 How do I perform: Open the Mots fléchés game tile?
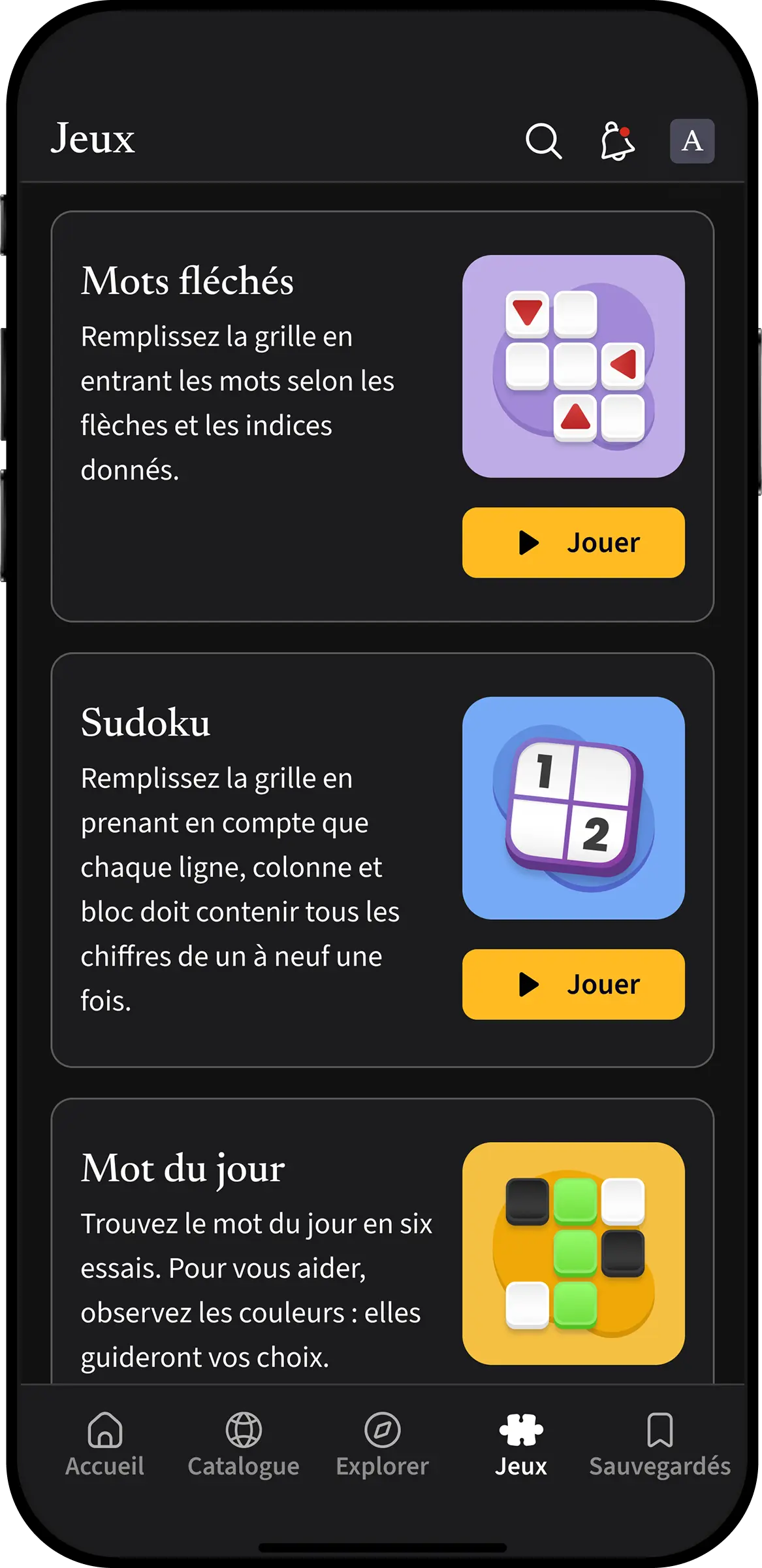click(x=573, y=366)
